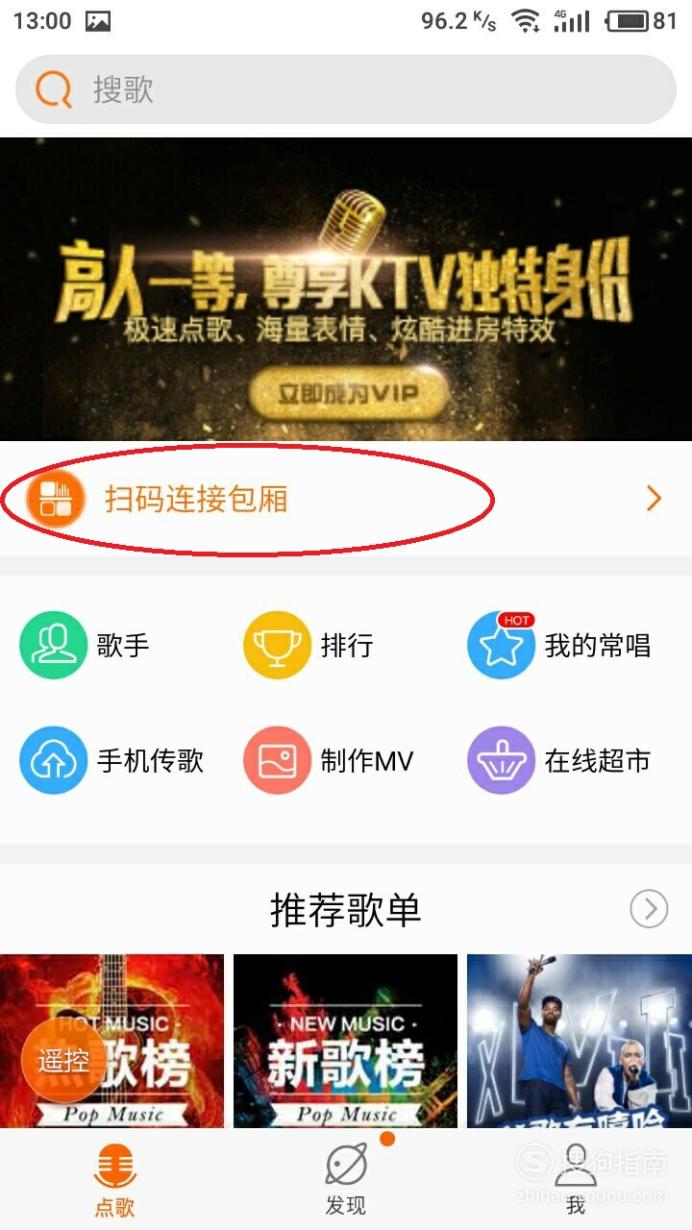Open the 搜歌 search box
692x1230 pixels.
click(x=346, y=90)
